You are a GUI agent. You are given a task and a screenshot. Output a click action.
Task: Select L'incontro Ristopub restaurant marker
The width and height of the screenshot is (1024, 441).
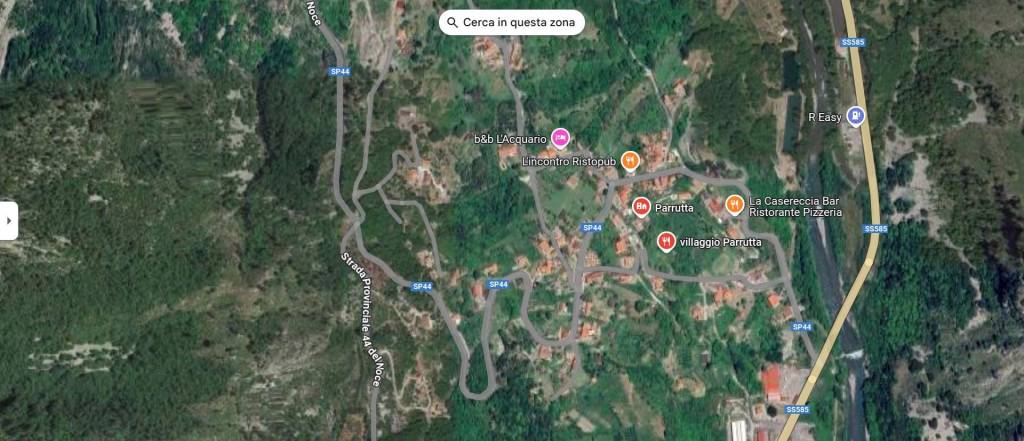(x=629, y=160)
